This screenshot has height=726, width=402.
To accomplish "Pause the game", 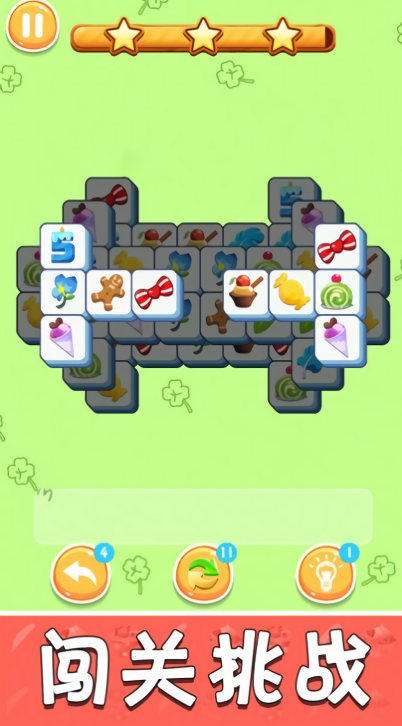I will [x=32, y=25].
